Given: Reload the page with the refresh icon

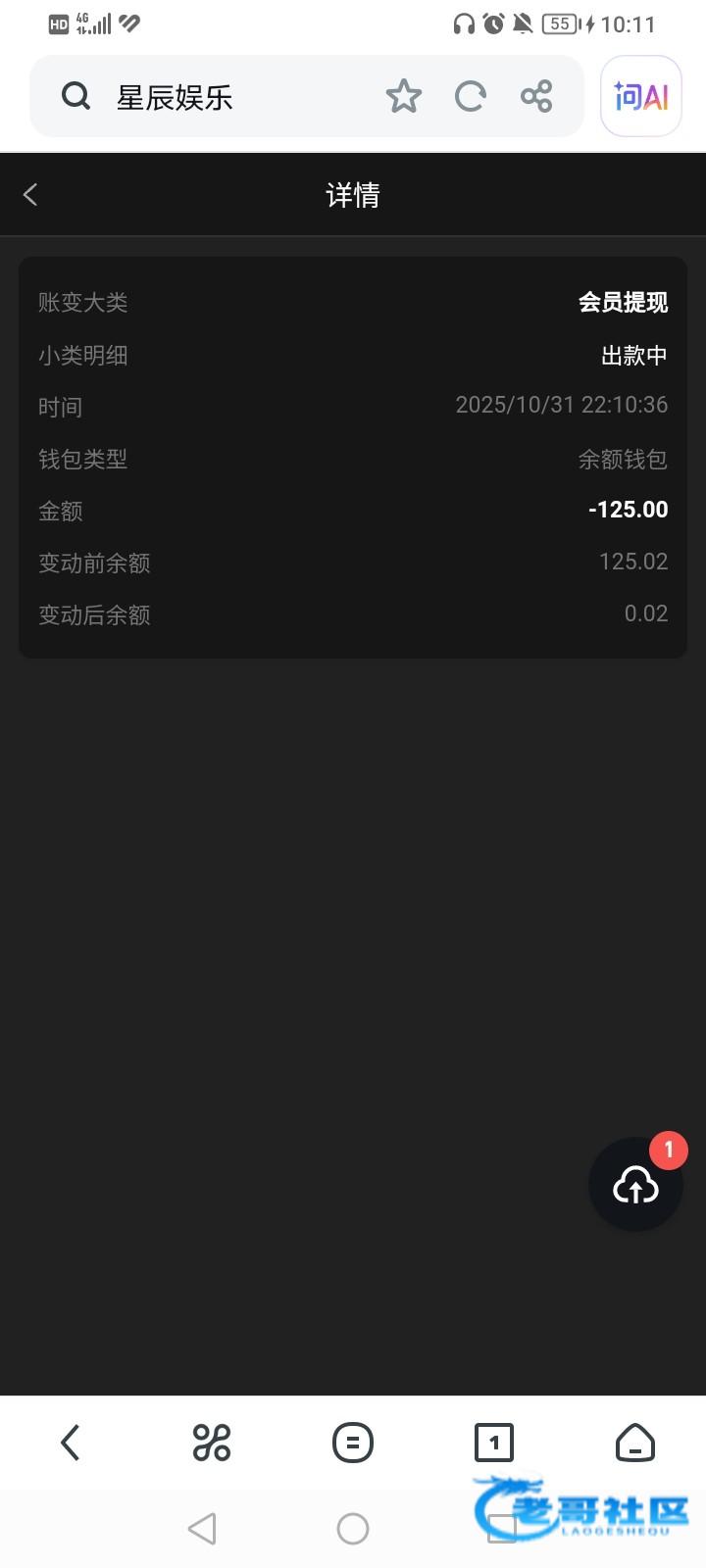Looking at the screenshot, I should click(x=471, y=97).
